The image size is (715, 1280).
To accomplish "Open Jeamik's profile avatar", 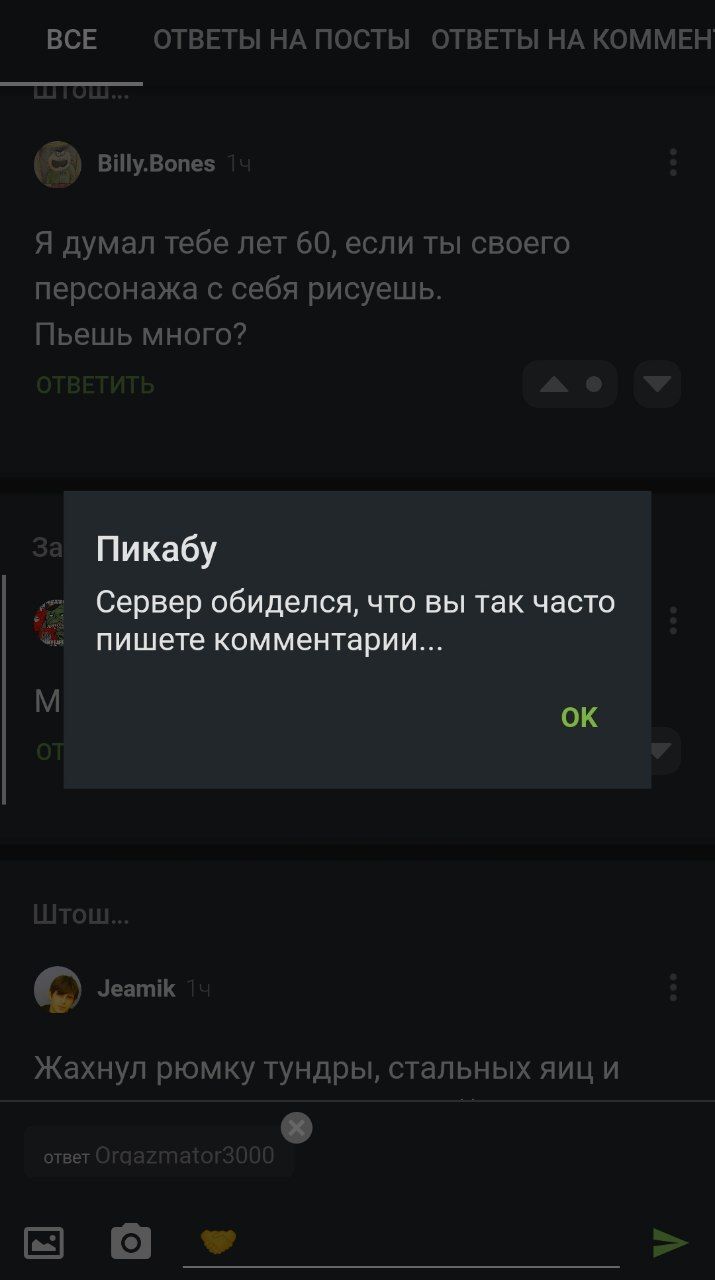I will 58,990.
